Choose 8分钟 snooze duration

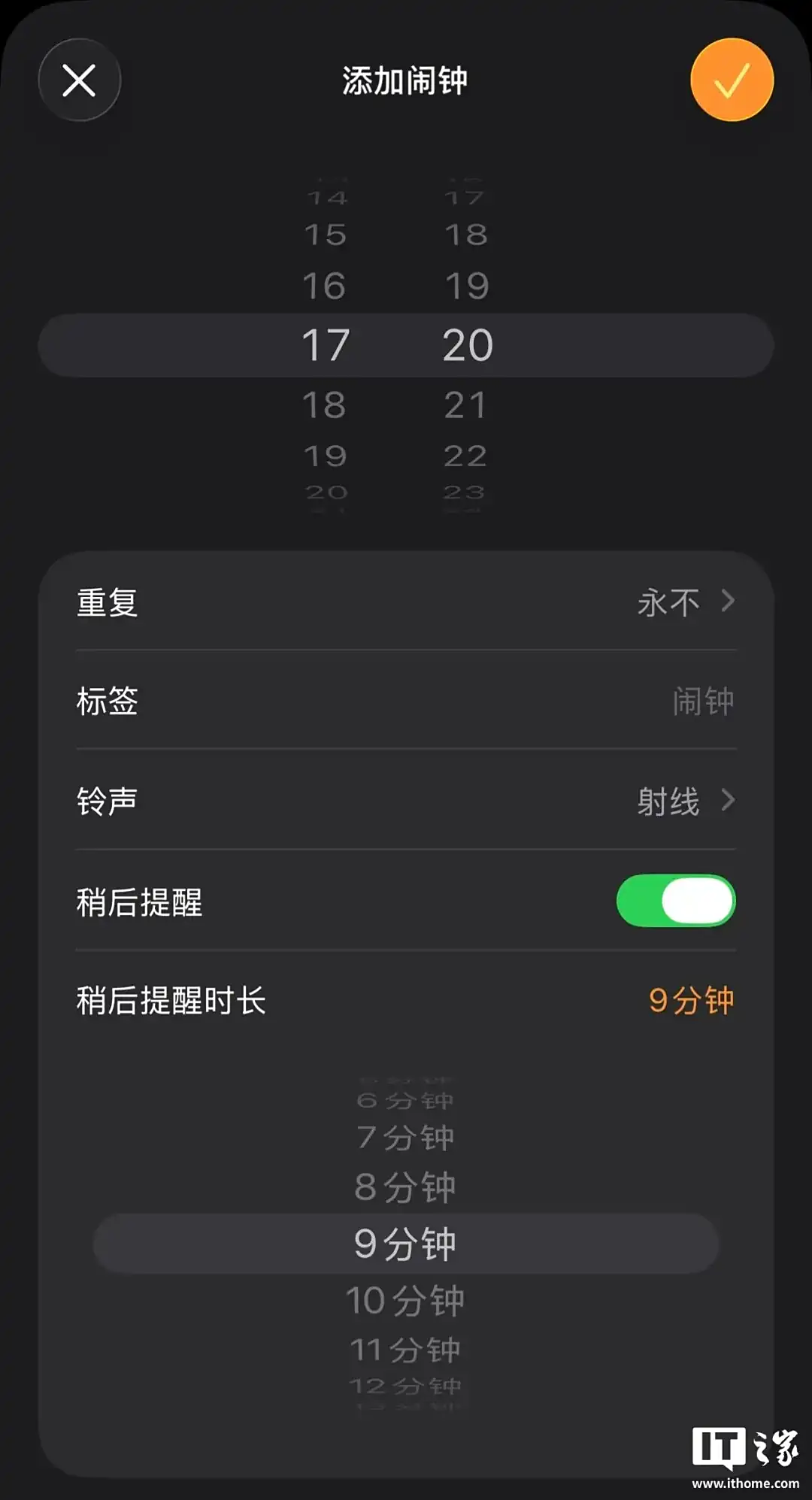pyautogui.click(x=405, y=1187)
